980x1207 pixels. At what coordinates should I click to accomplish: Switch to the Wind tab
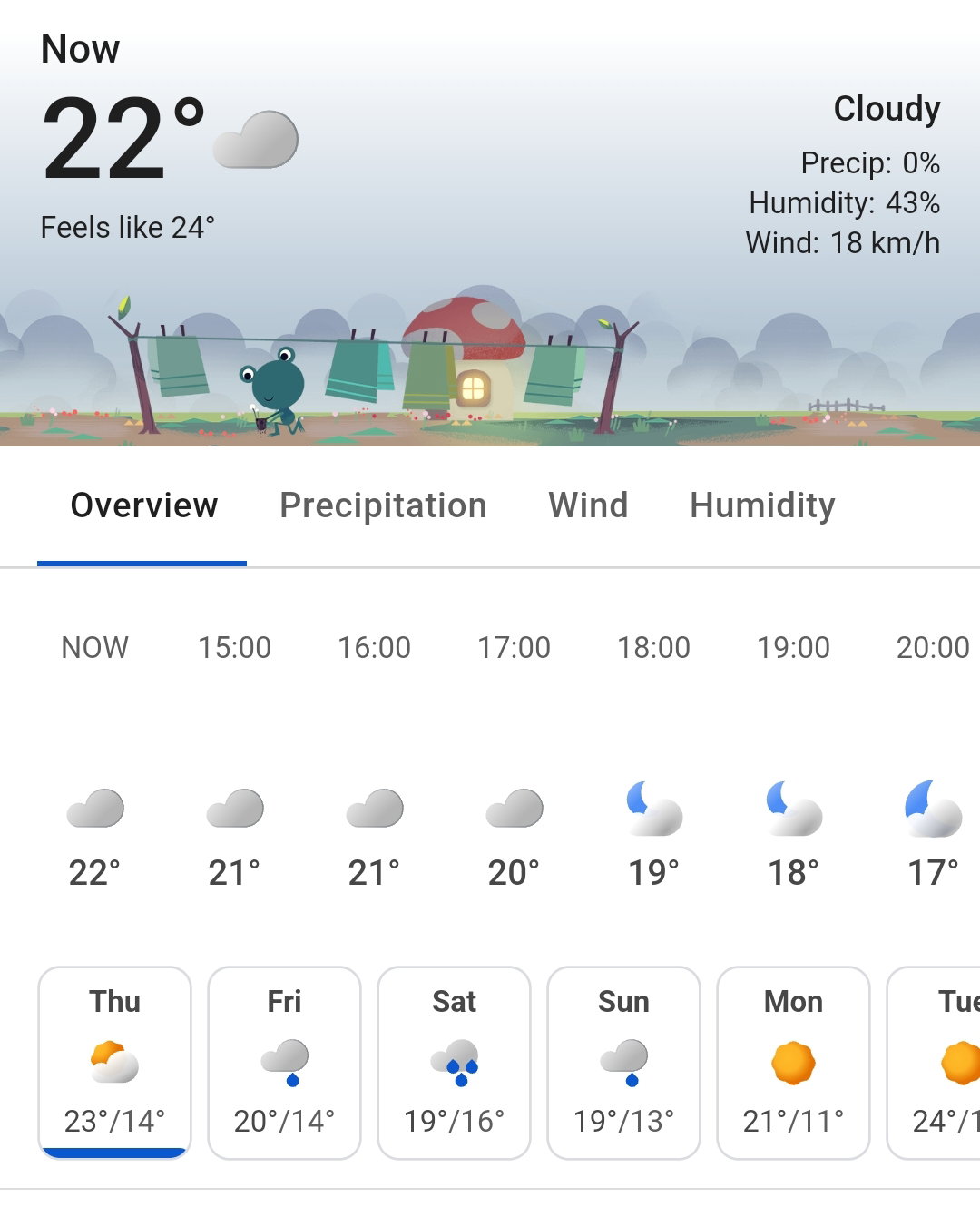point(588,505)
